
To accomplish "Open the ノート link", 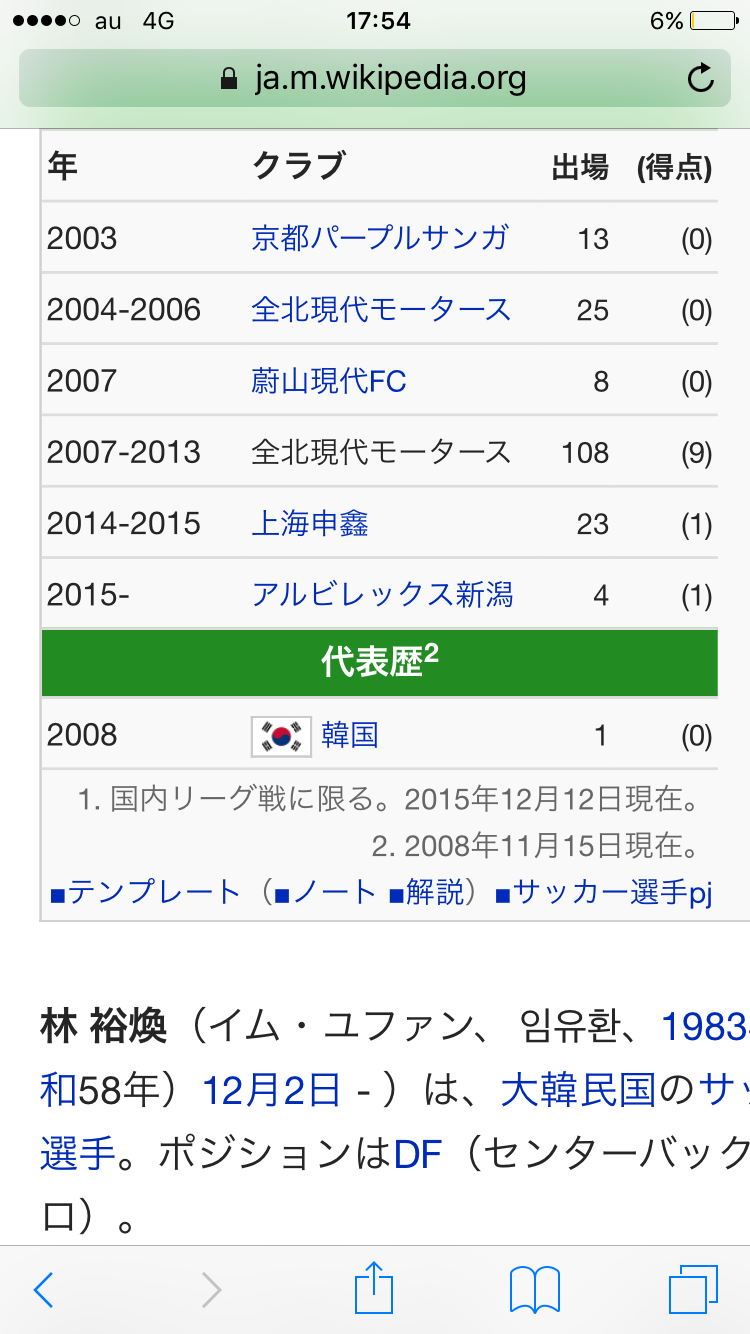I will (332, 892).
